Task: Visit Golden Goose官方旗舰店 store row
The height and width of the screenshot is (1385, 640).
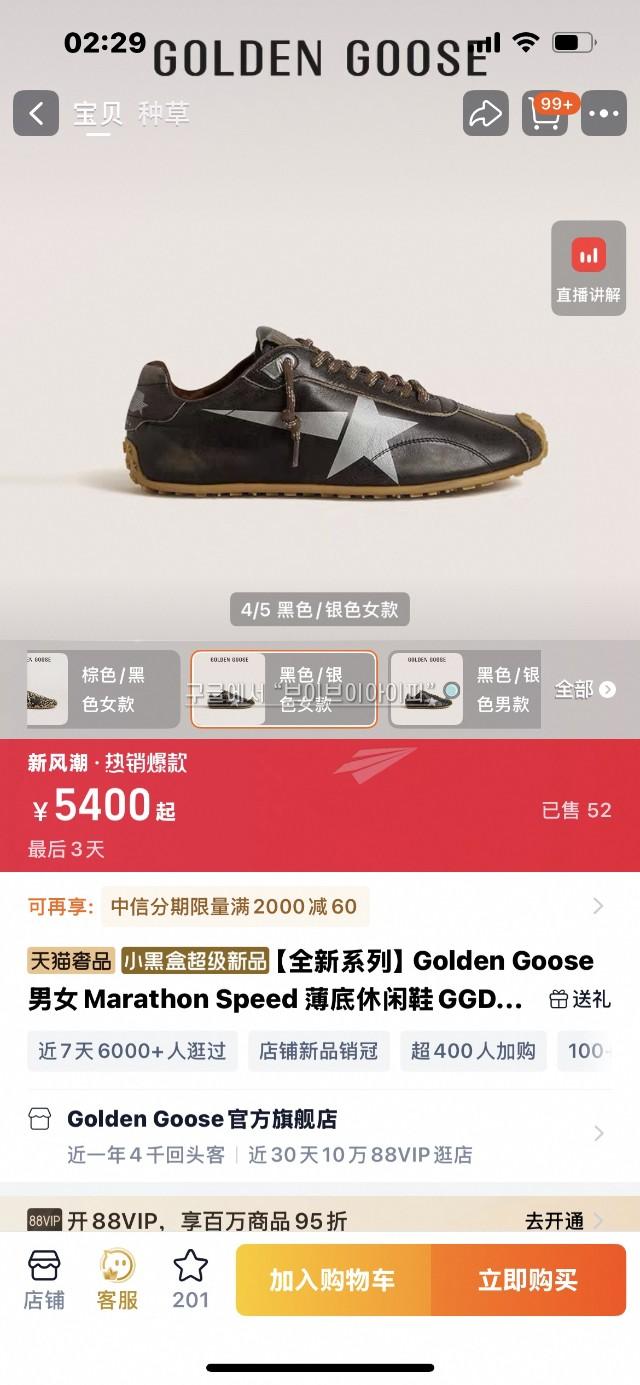Action: point(320,1135)
